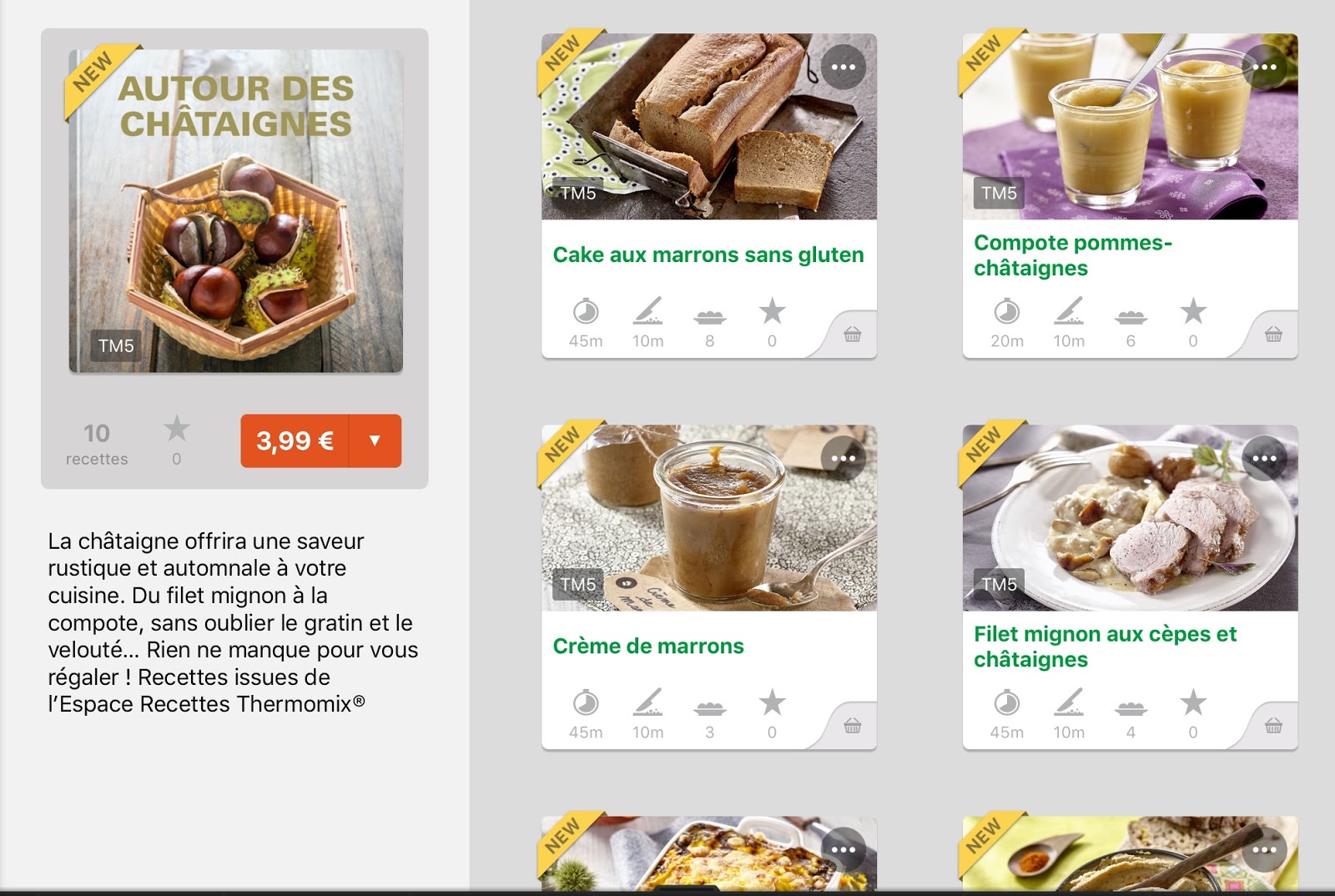Buy the collection for 3,99 €

click(x=295, y=440)
